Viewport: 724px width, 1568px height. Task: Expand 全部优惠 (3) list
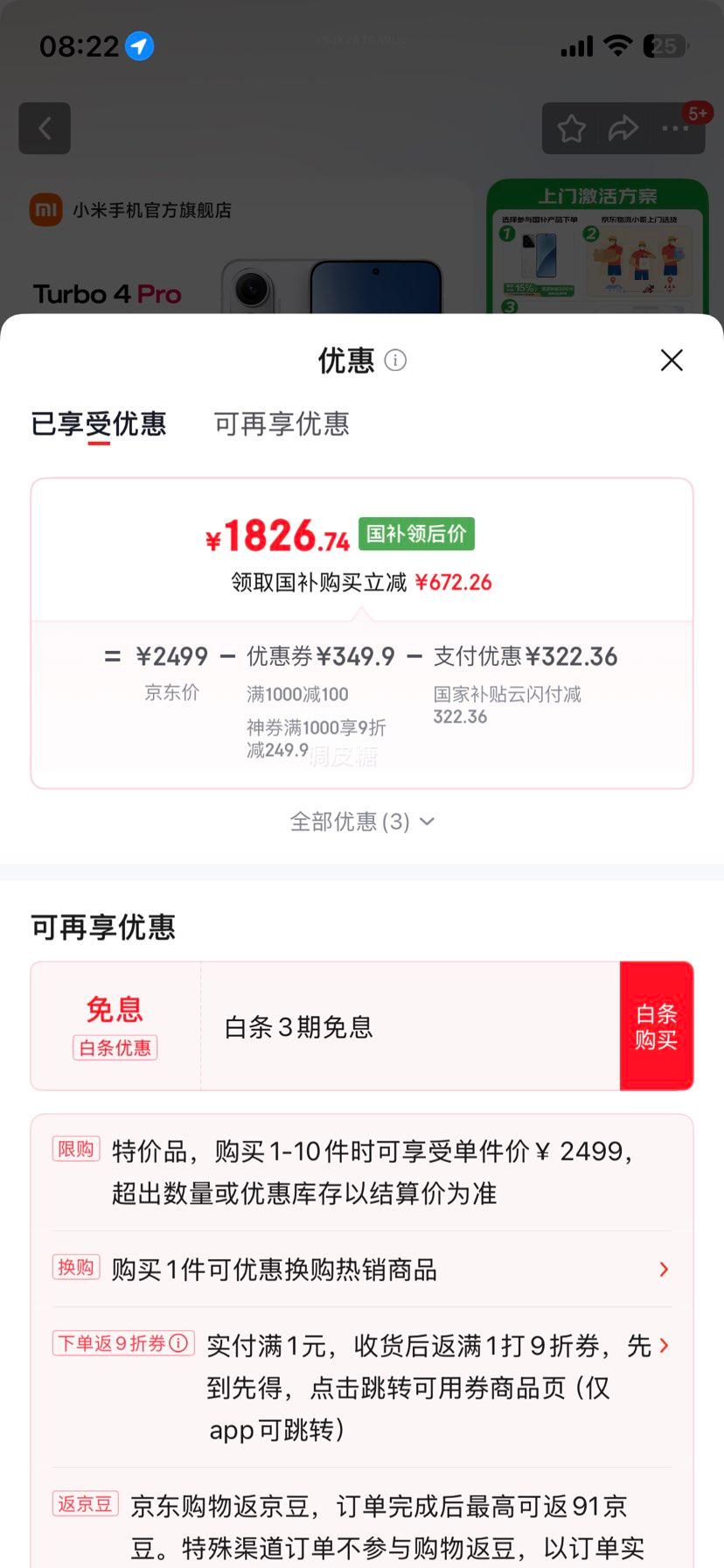point(362,822)
